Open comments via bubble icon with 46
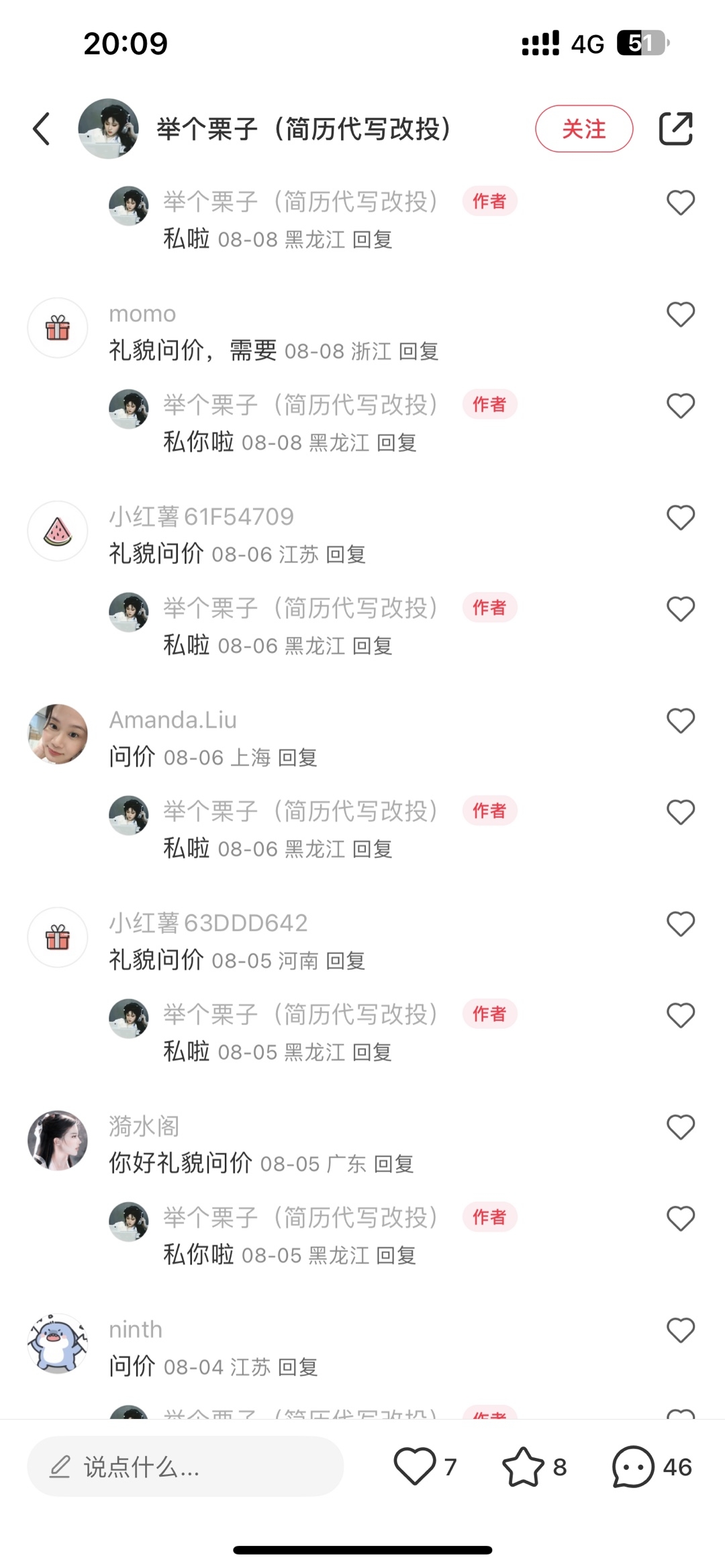The width and height of the screenshot is (725, 1568). [632, 1467]
